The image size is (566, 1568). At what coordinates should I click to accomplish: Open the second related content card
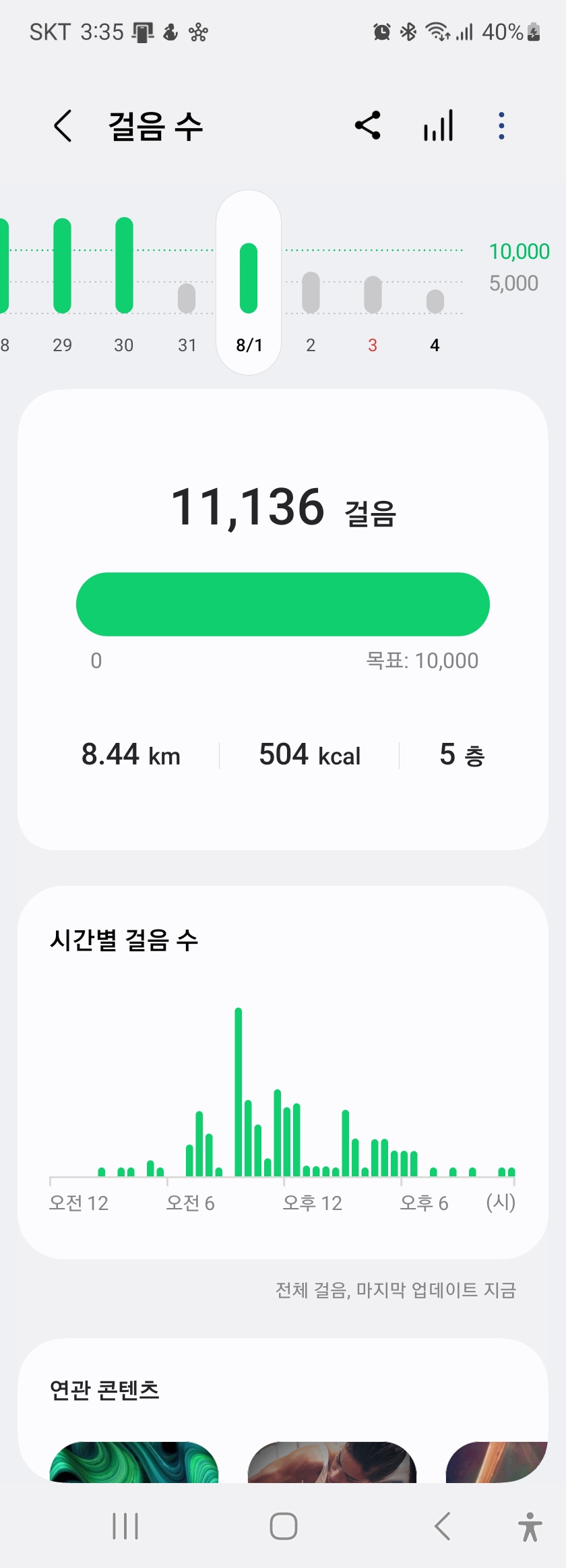coord(332,1461)
